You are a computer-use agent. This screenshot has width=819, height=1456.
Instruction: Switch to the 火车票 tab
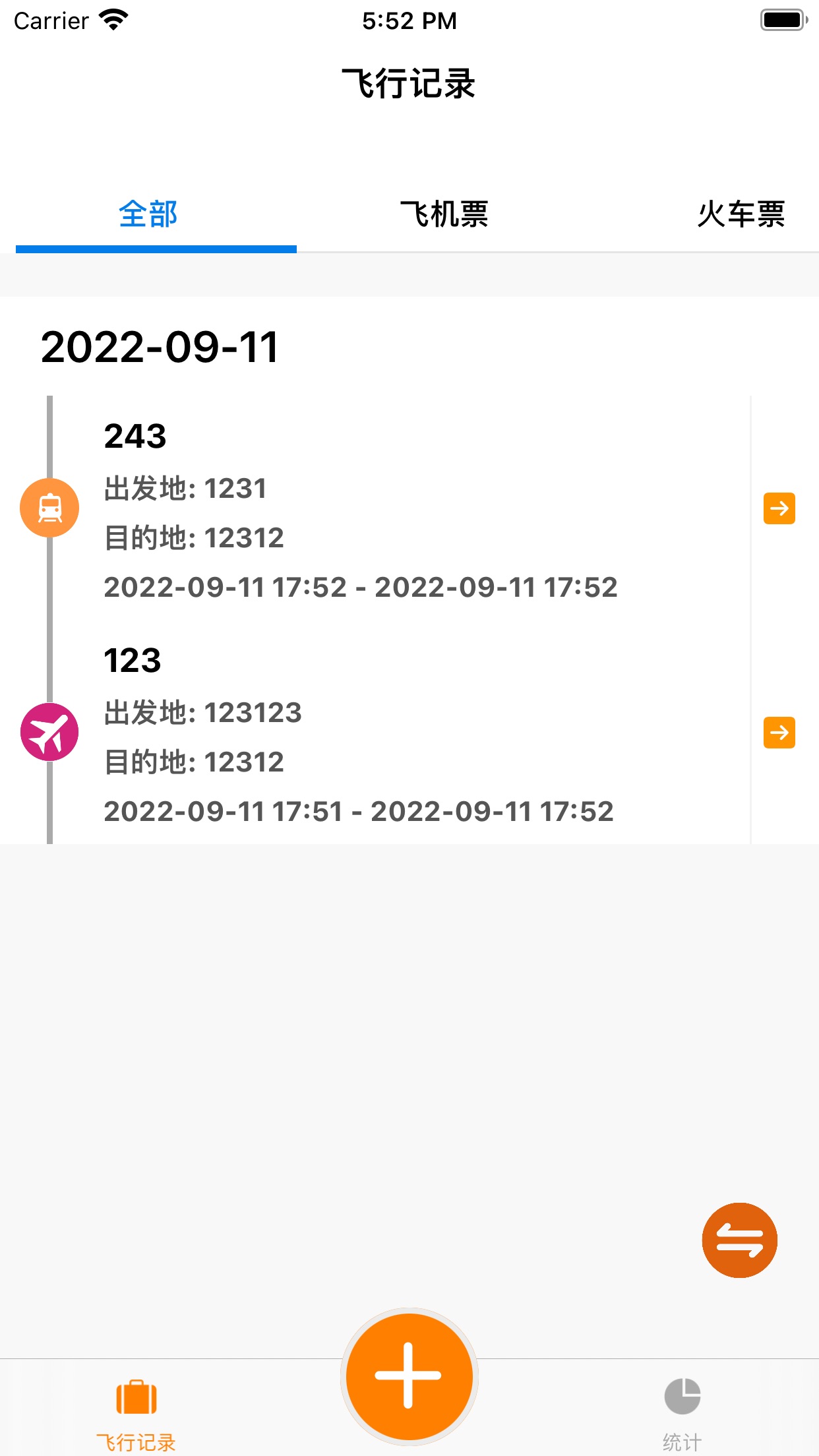pyautogui.click(x=741, y=215)
